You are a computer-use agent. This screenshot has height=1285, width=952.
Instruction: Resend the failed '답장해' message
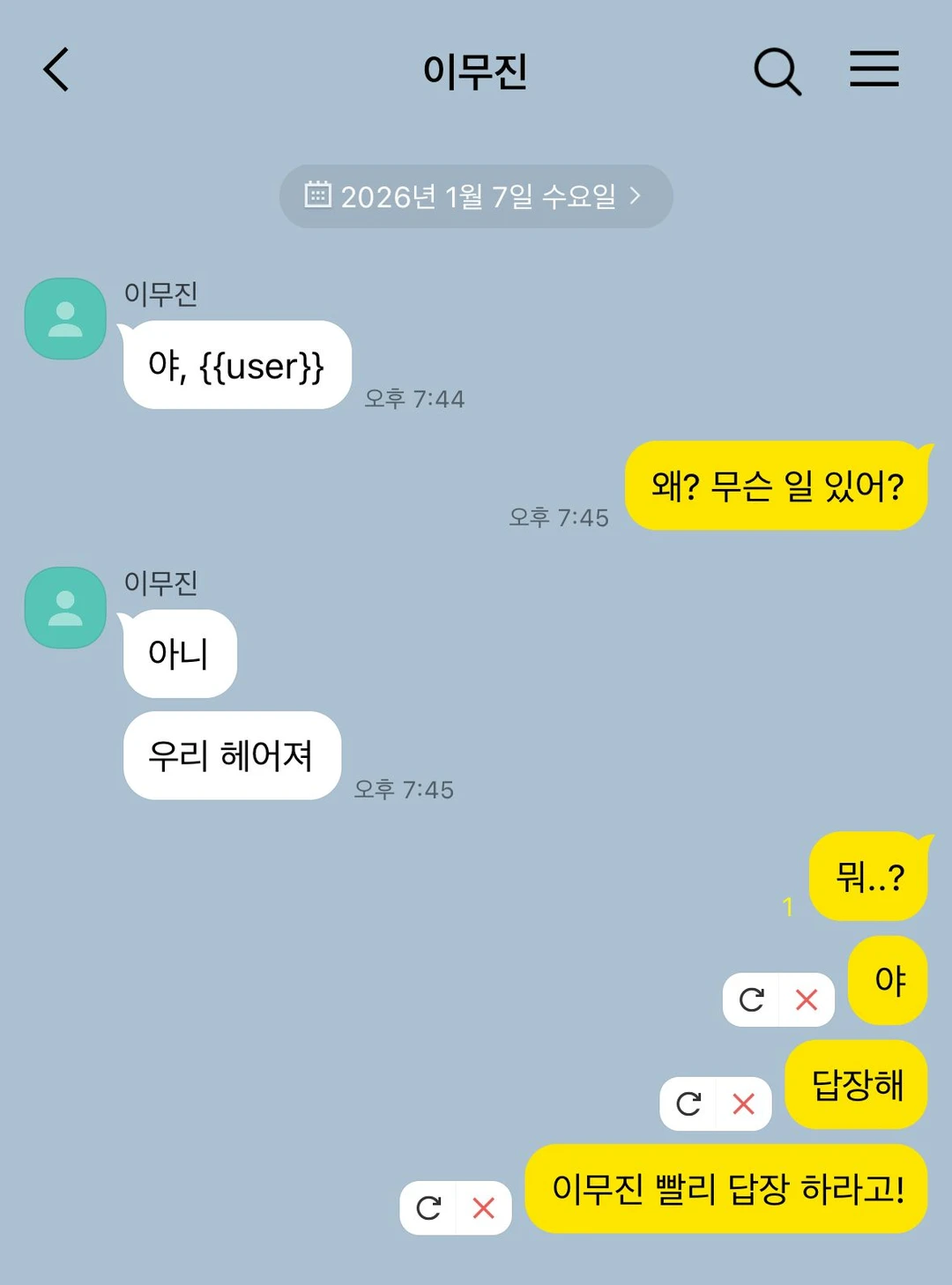tap(688, 1103)
